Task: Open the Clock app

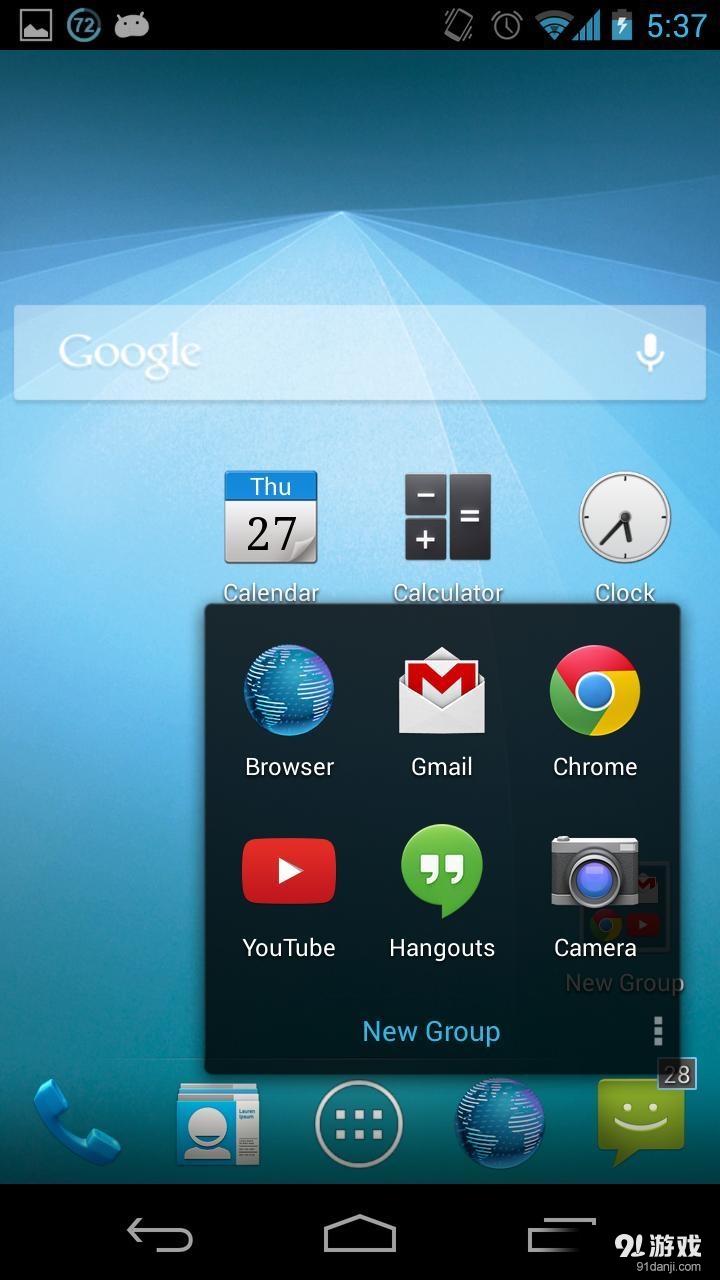Action: point(624,520)
